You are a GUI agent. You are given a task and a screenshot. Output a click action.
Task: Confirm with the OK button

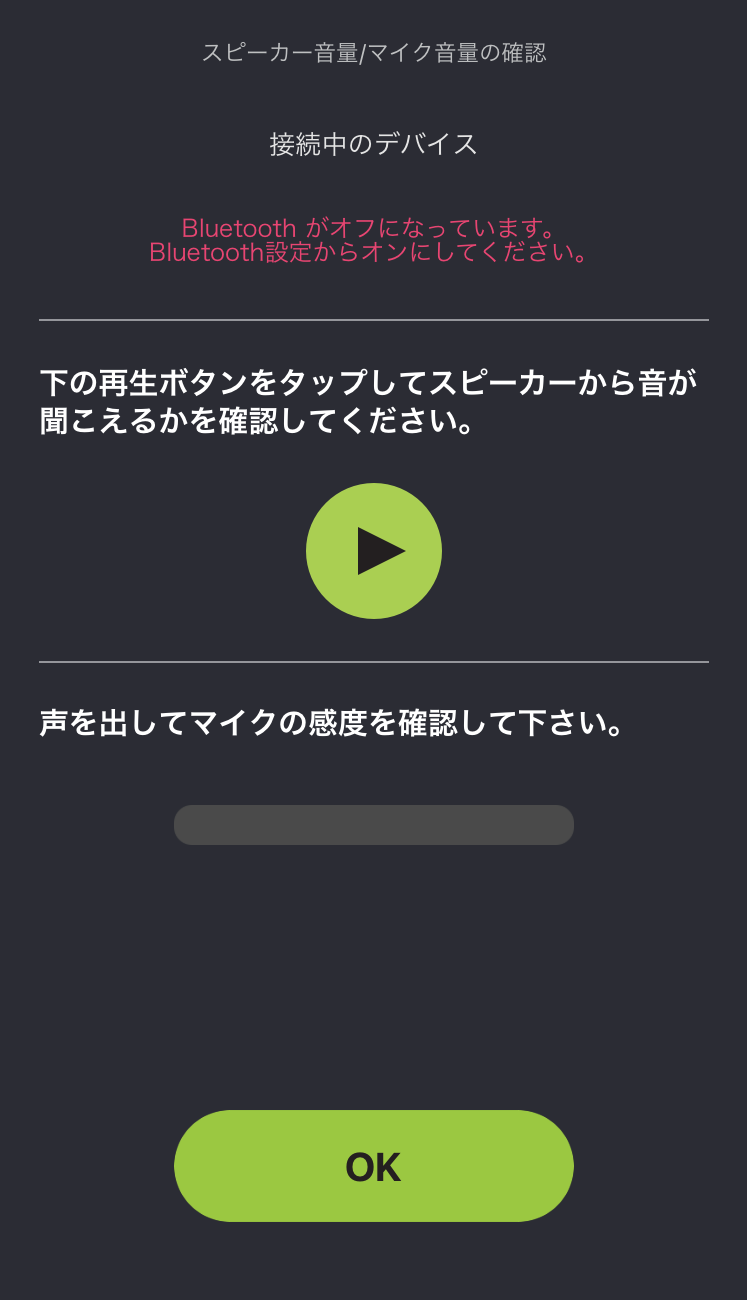pos(373,1166)
